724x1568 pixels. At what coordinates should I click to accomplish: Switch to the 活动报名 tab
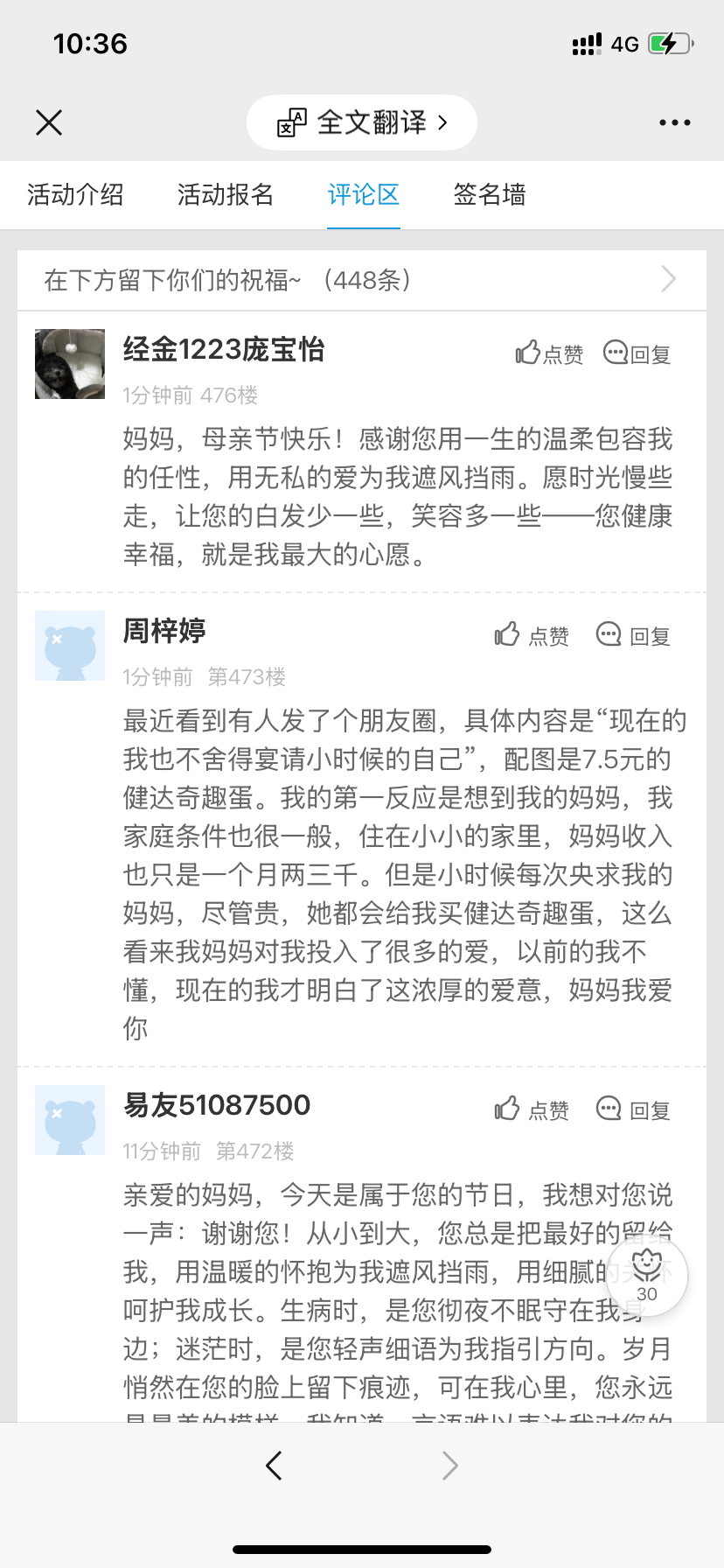coord(226,194)
